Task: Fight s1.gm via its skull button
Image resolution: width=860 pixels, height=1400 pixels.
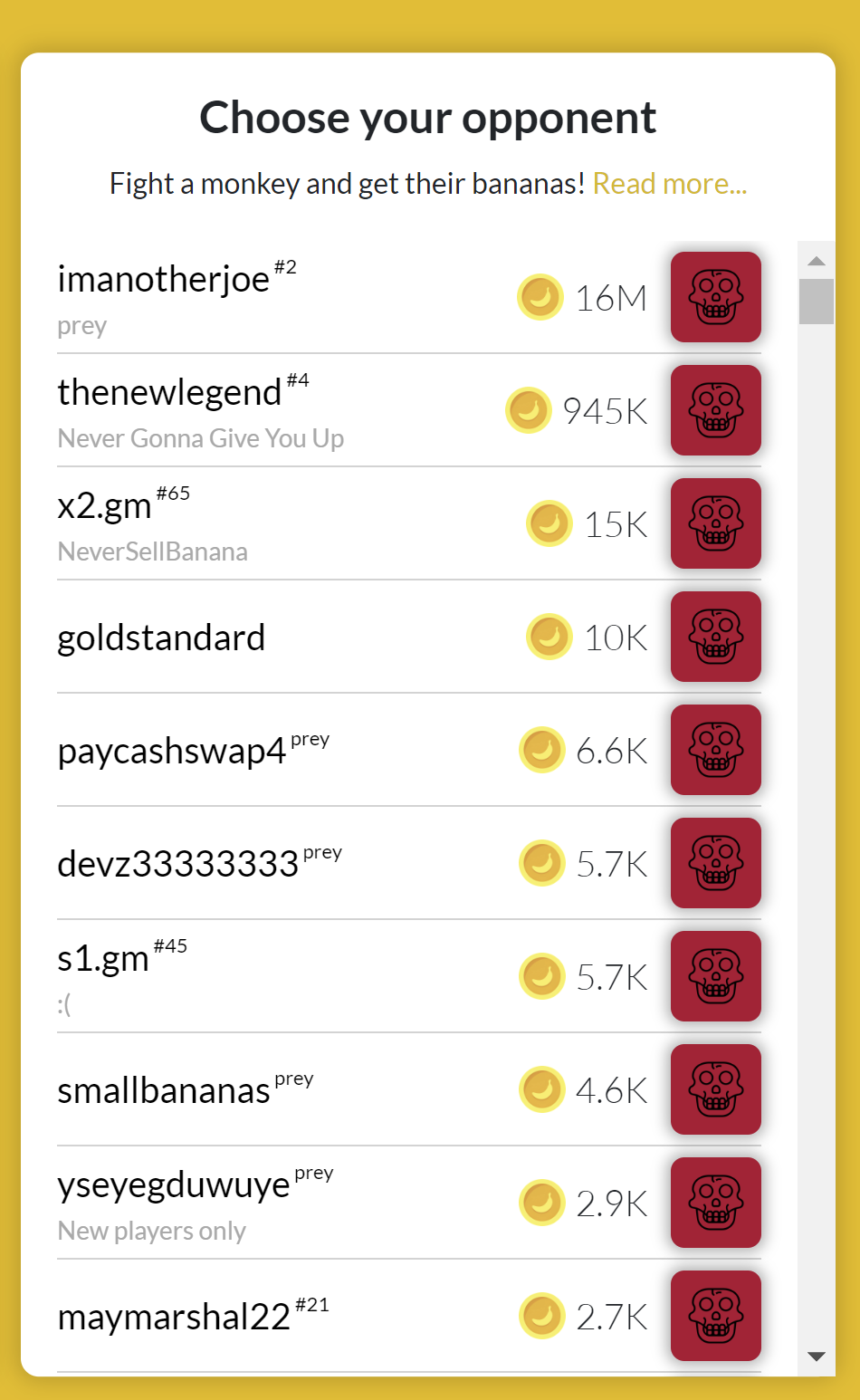Action: point(715,976)
